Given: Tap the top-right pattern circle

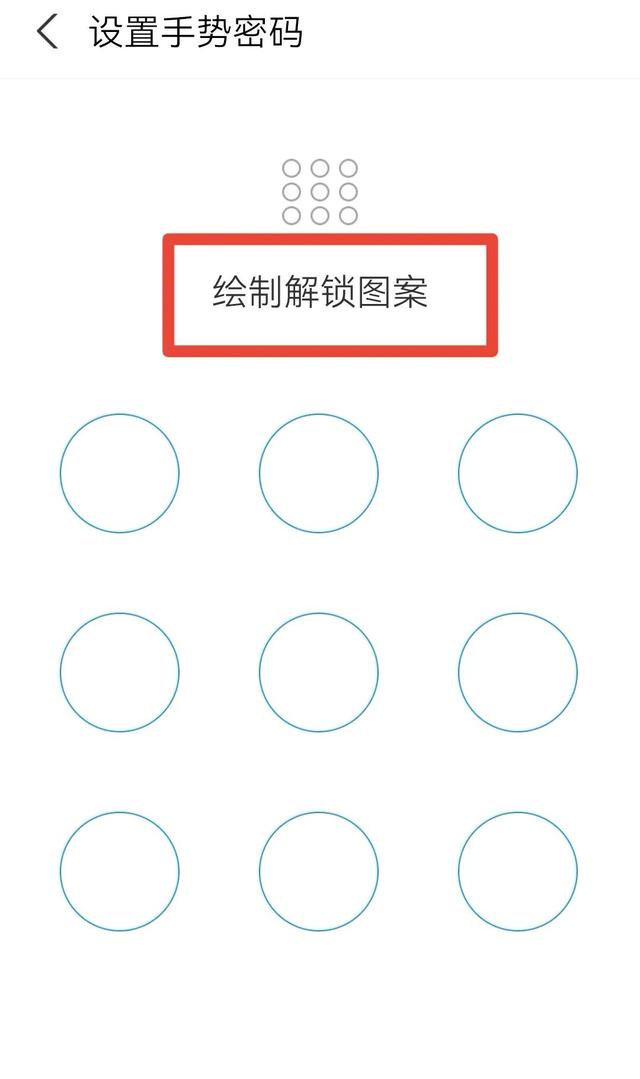Looking at the screenshot, I should tap(518, 473).
